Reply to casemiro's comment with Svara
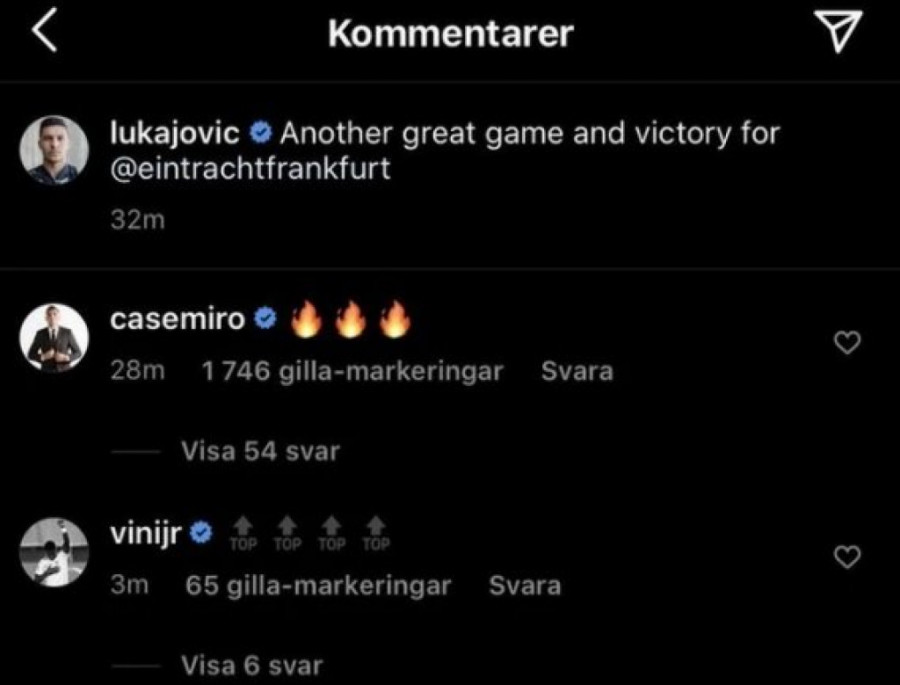 tap(576, 372)
